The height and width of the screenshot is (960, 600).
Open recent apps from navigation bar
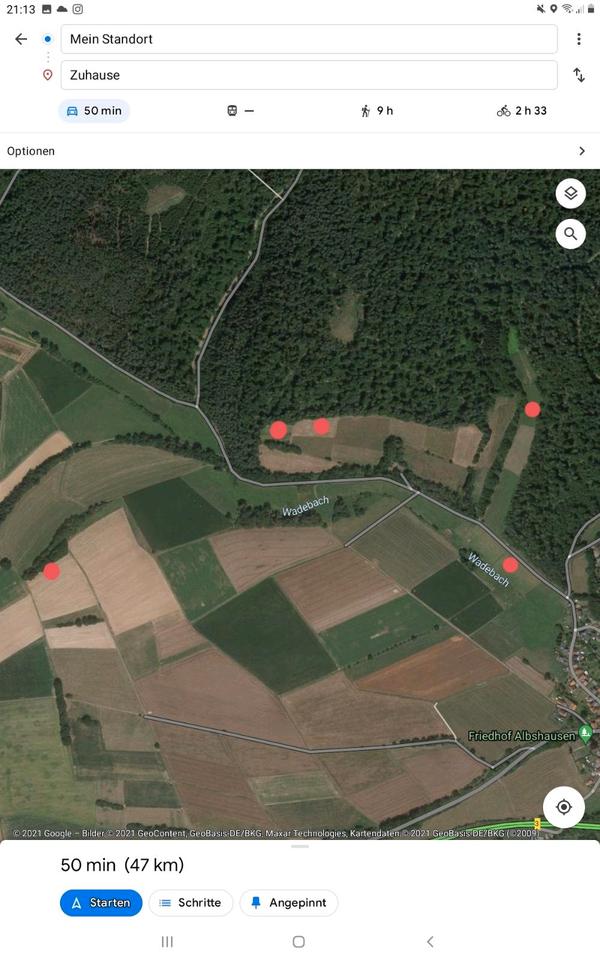click(167, 942)
